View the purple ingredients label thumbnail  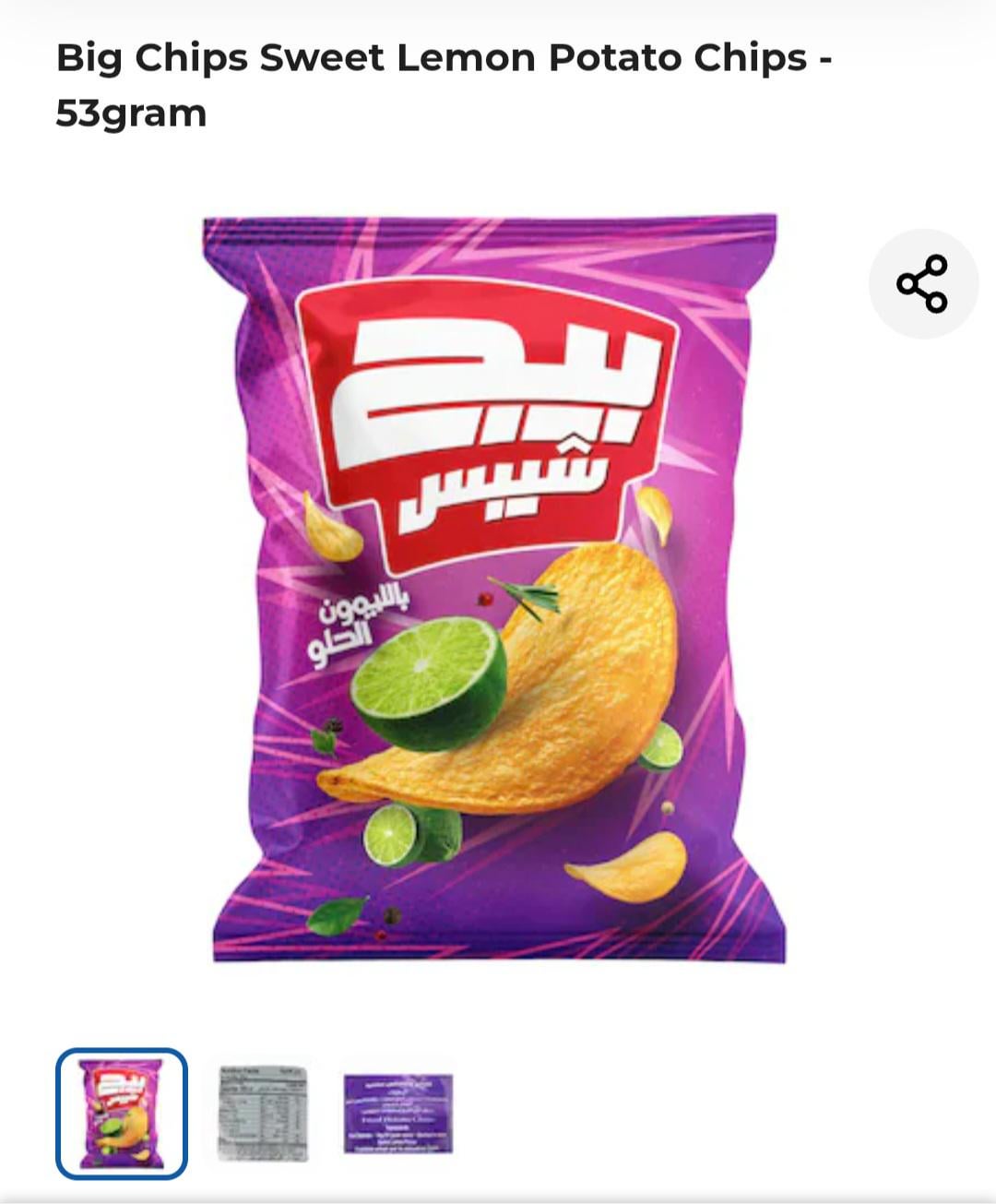pos(398,1114)
